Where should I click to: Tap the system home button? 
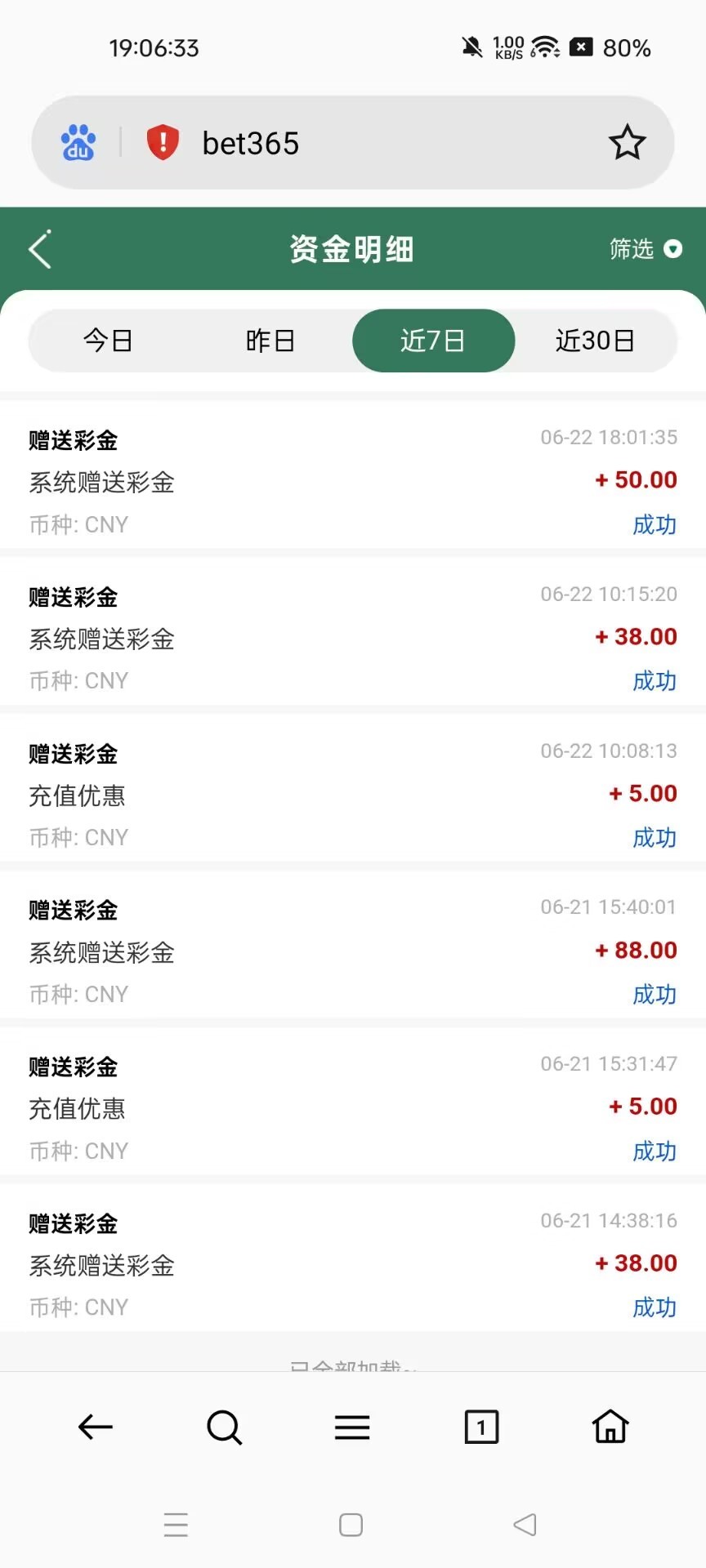(x=351, y=1525)
